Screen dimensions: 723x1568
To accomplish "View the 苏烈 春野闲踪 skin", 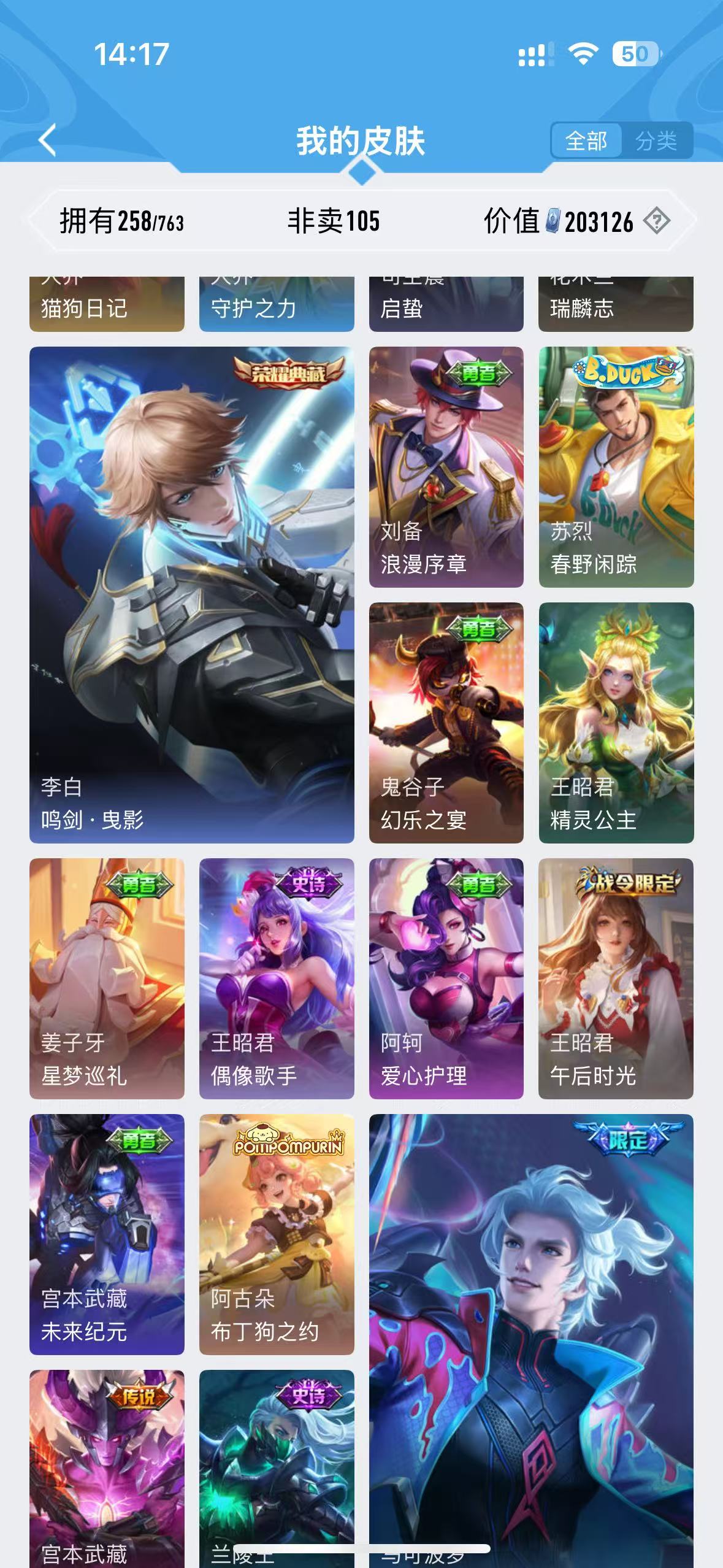I will 616,466.
